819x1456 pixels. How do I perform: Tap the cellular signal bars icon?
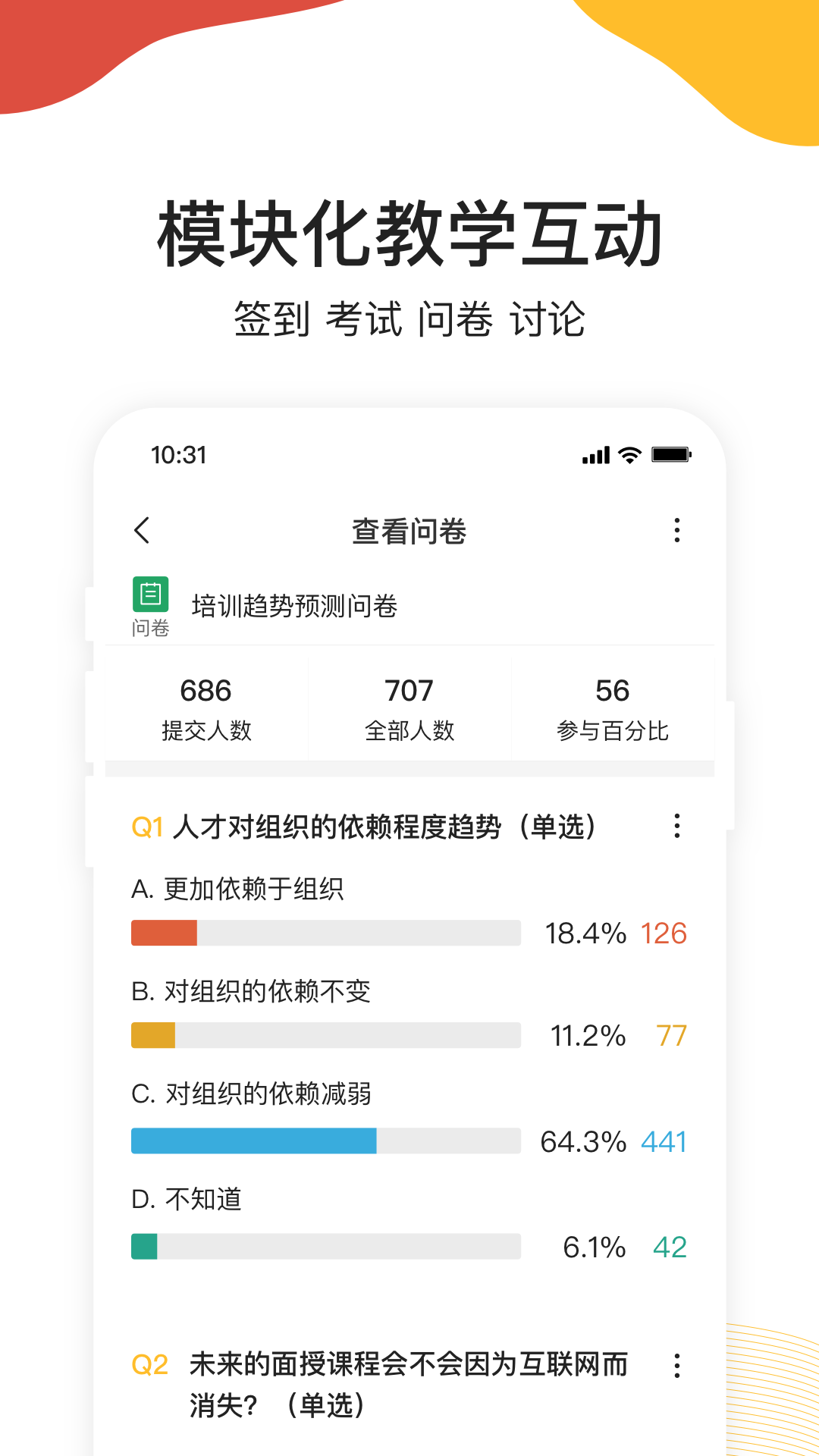click(595, 453)
